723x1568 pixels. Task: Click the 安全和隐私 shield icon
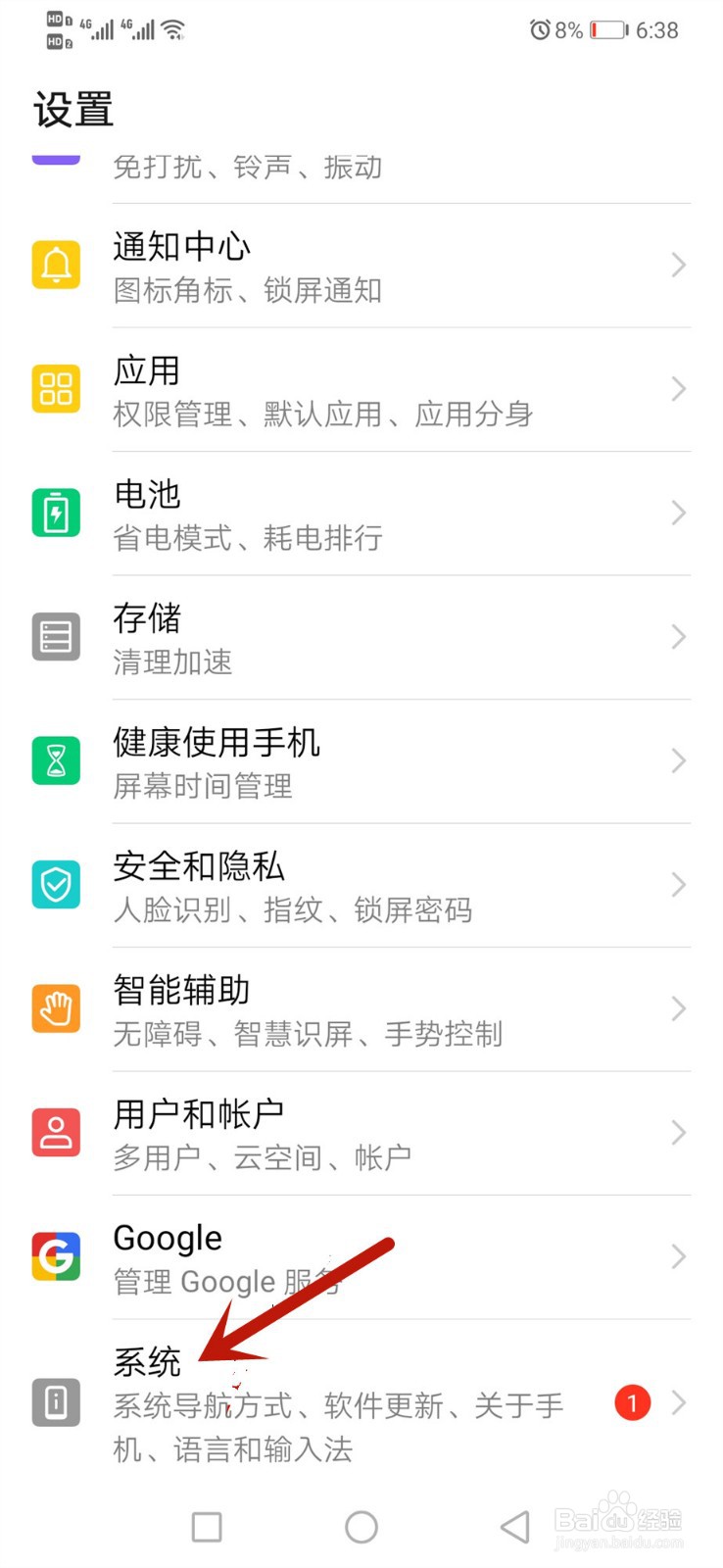[56, 885]
